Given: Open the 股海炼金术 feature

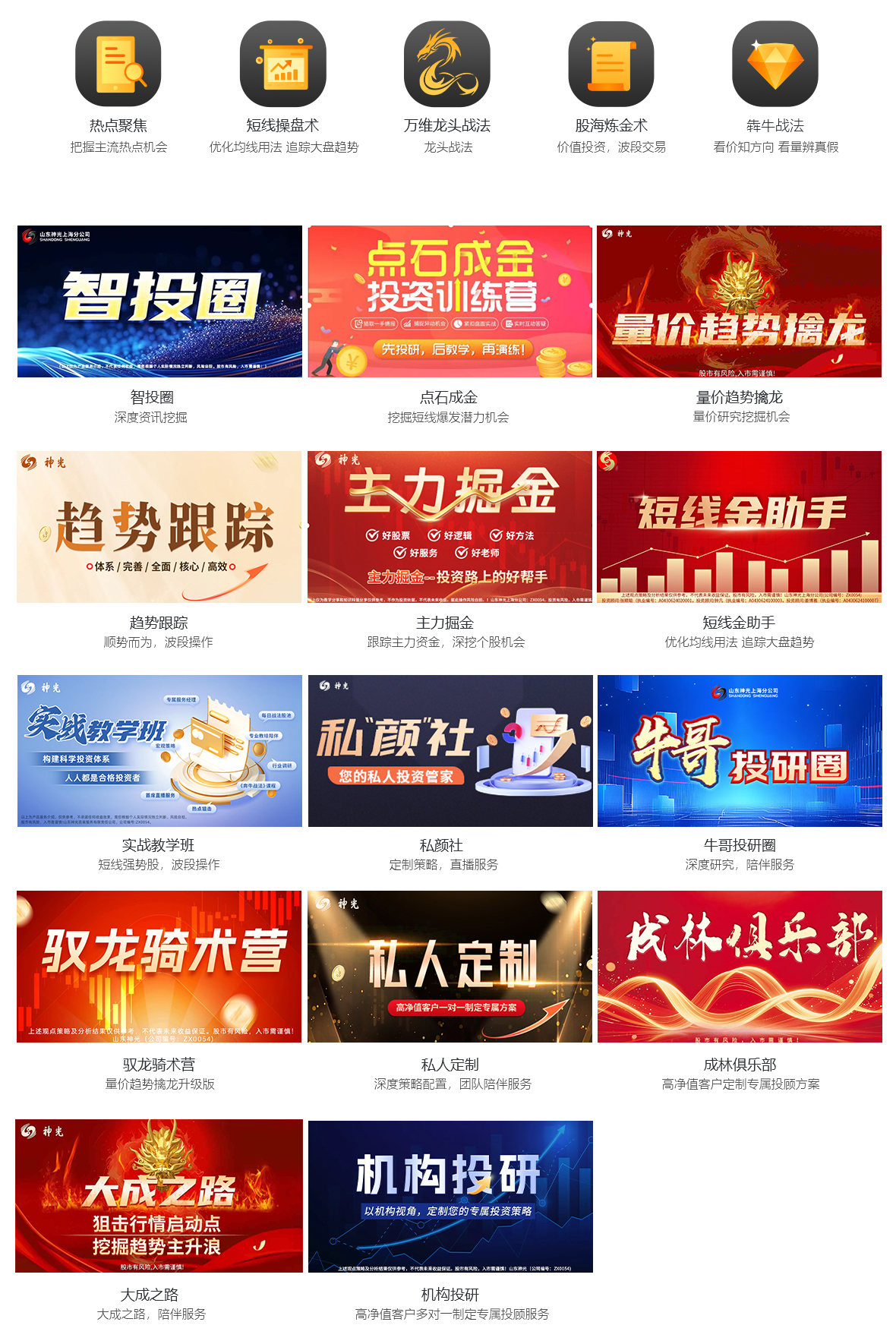Looking at the screenshot, I should coord(611,64).
